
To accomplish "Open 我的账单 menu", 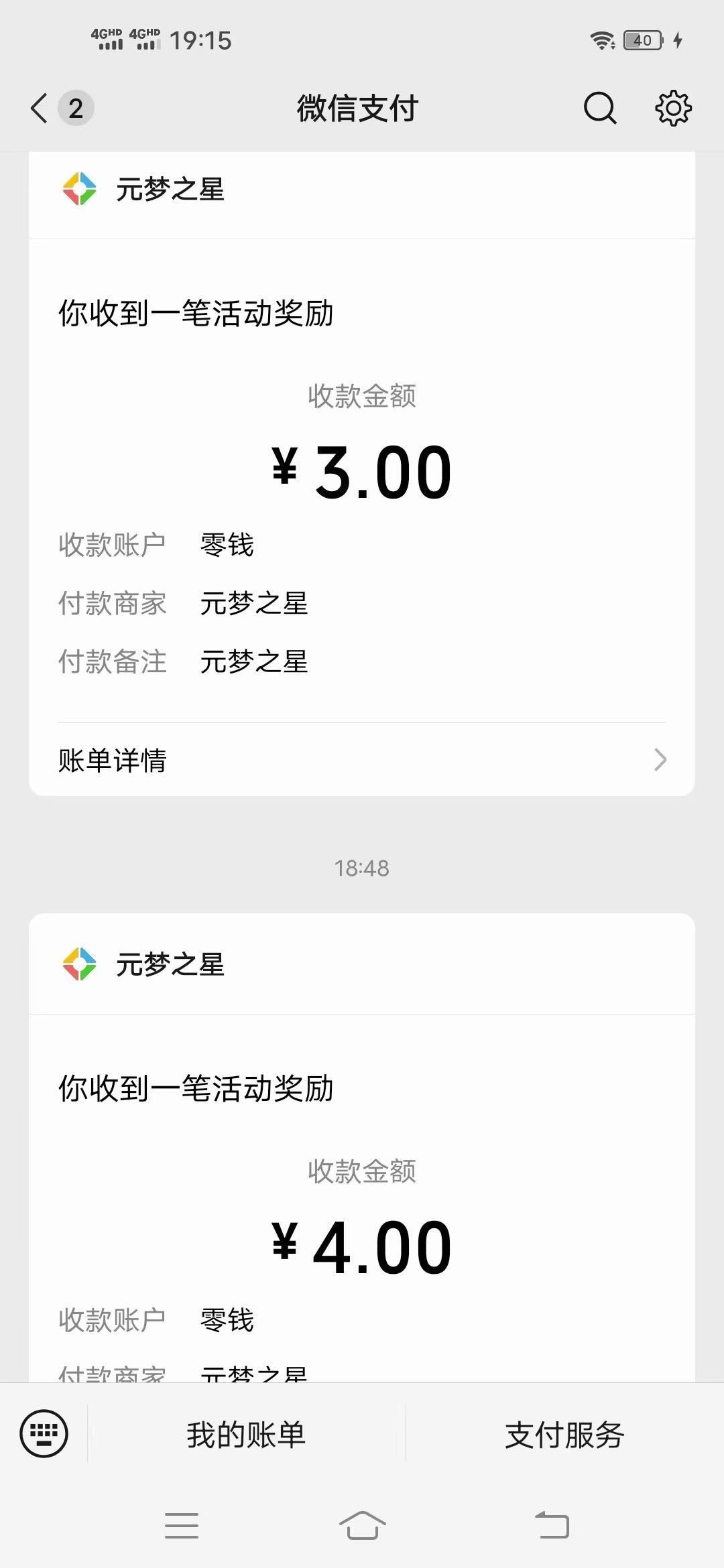I will point(246,1434).
